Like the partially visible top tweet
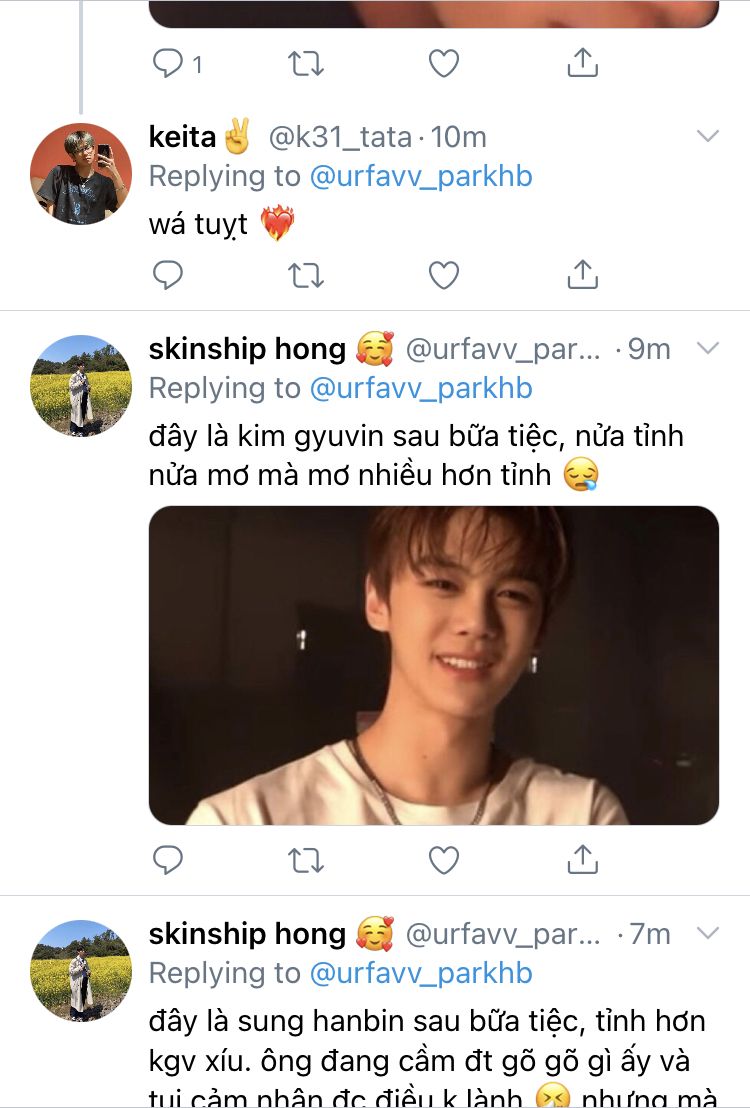The height and width of the screenshot is (1108, 750). coord(443,64)
